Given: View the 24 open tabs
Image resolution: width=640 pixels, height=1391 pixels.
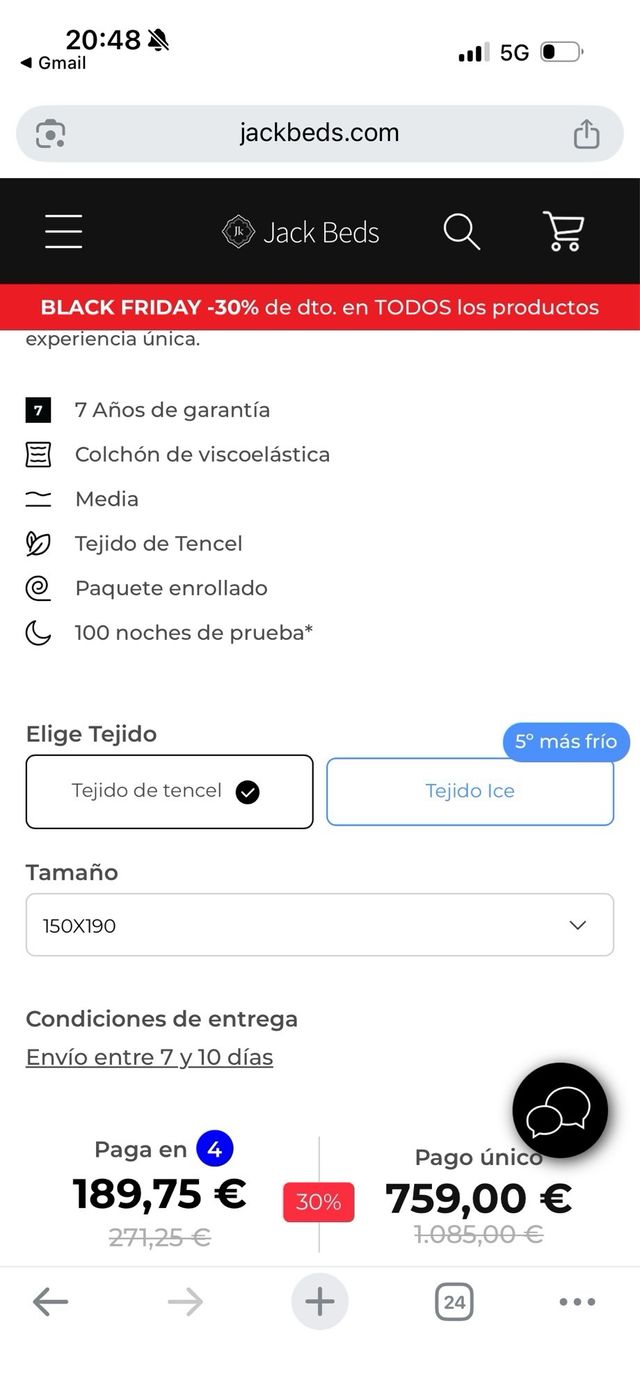Looking at the screenshot, I should click(454, 1301).
